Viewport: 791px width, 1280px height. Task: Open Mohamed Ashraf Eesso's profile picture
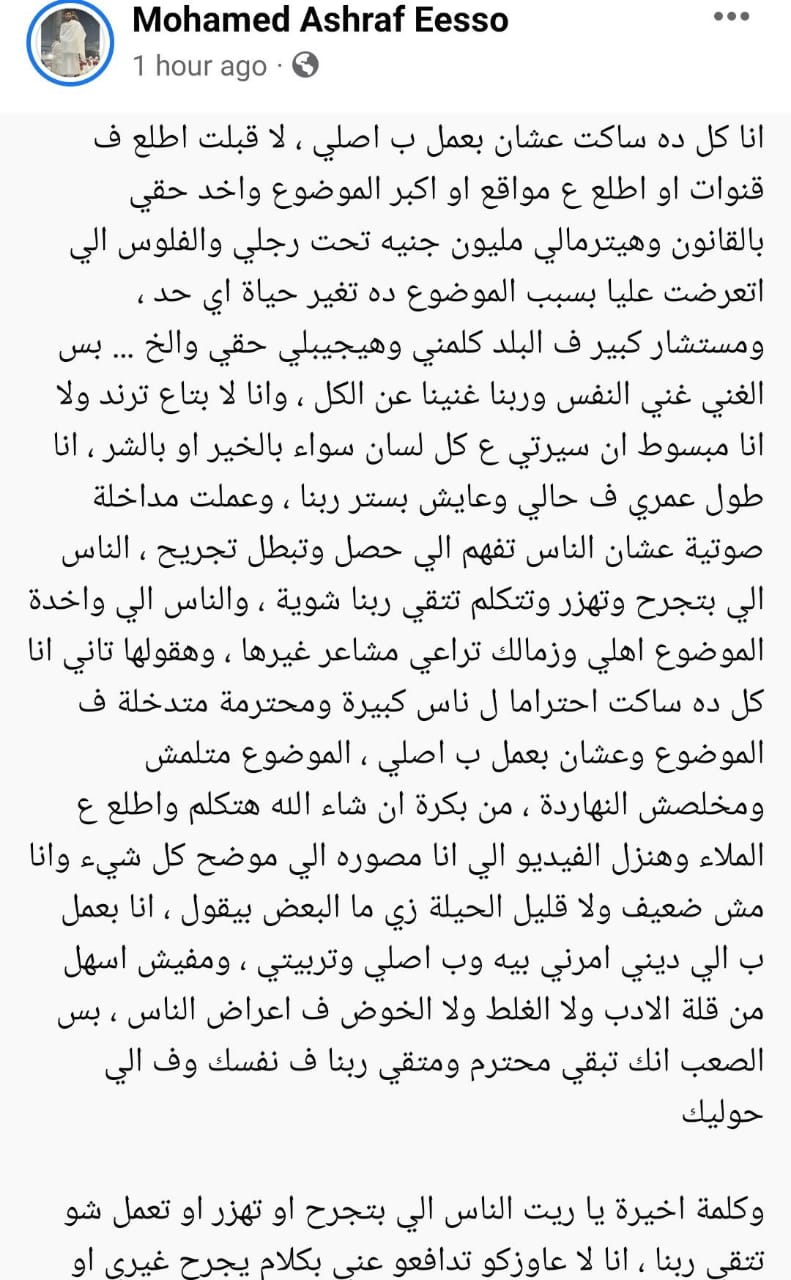point(68,44)
